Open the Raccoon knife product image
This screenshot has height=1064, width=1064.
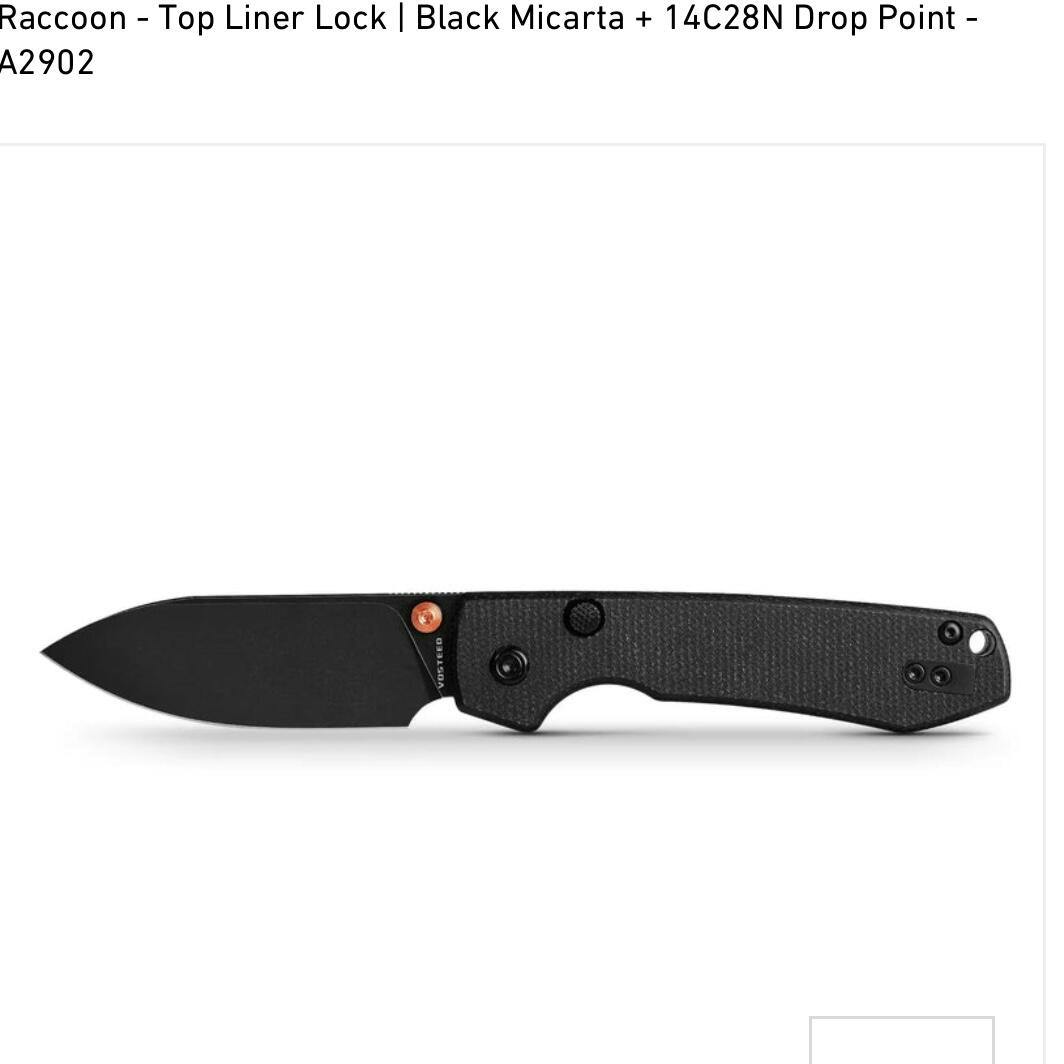click(524, 660)
